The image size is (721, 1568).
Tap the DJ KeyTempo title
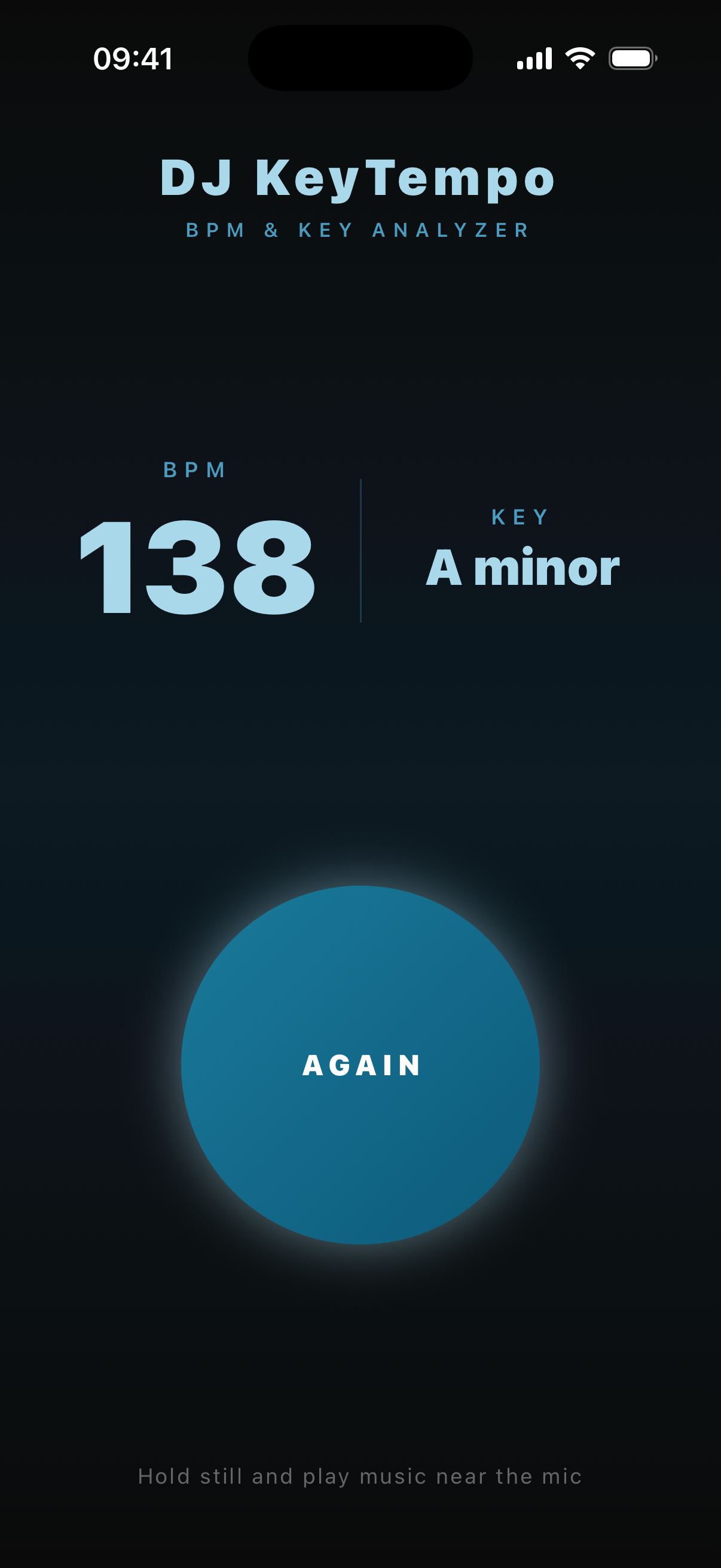[360, 178]
